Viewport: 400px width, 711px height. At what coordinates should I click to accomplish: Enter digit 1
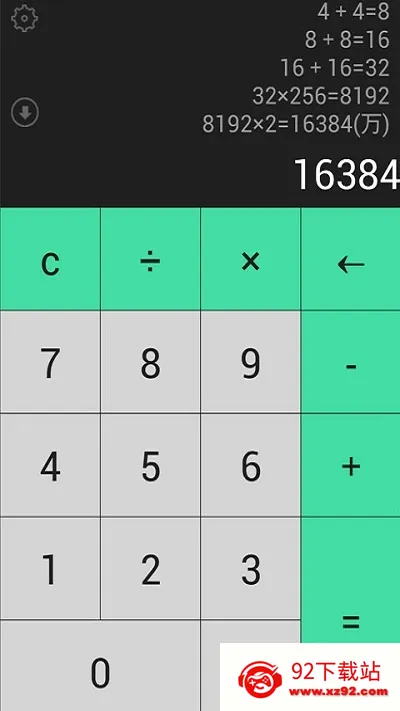click(50, 568)
